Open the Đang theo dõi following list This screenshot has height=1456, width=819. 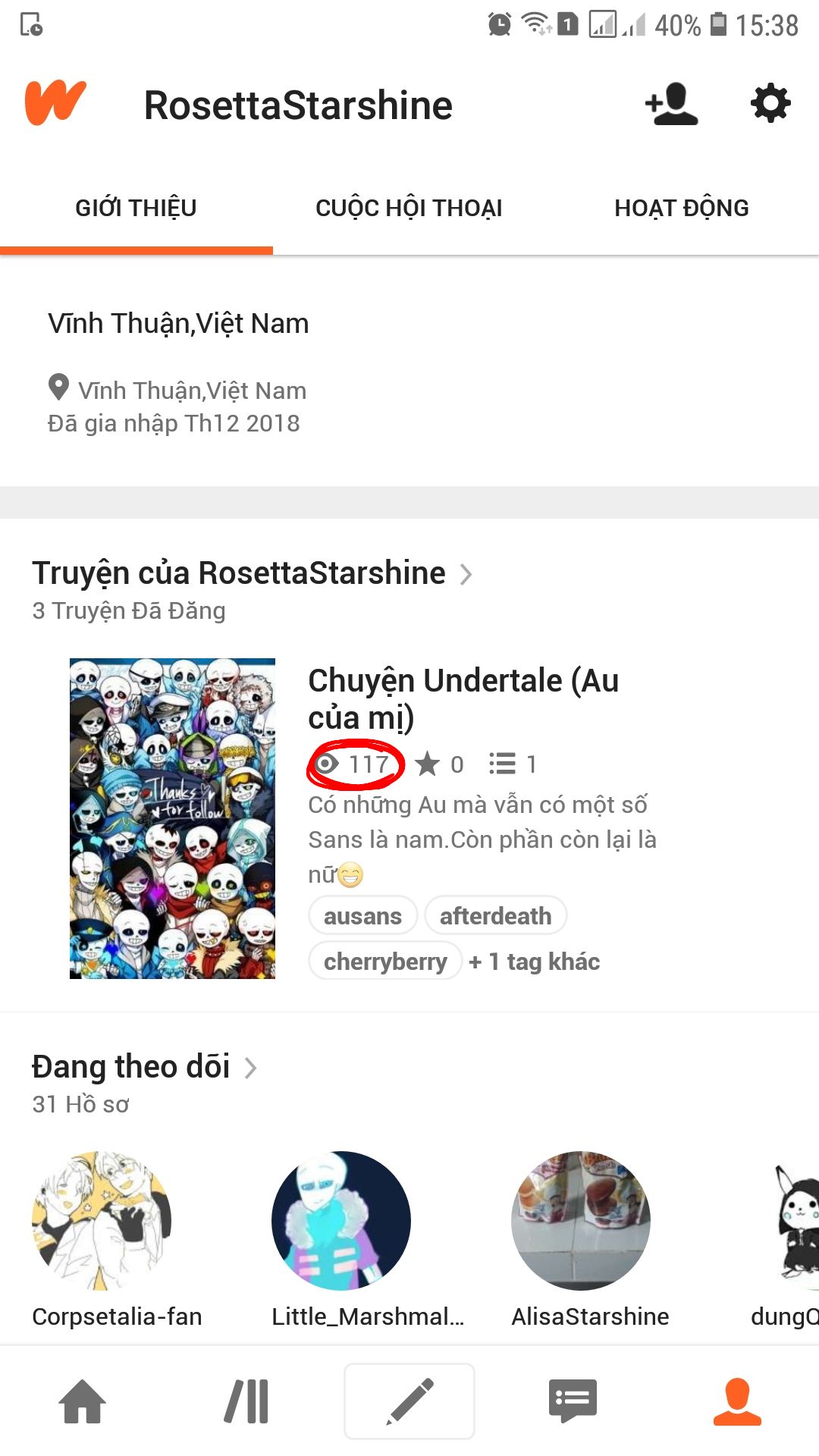(145, 1067)
